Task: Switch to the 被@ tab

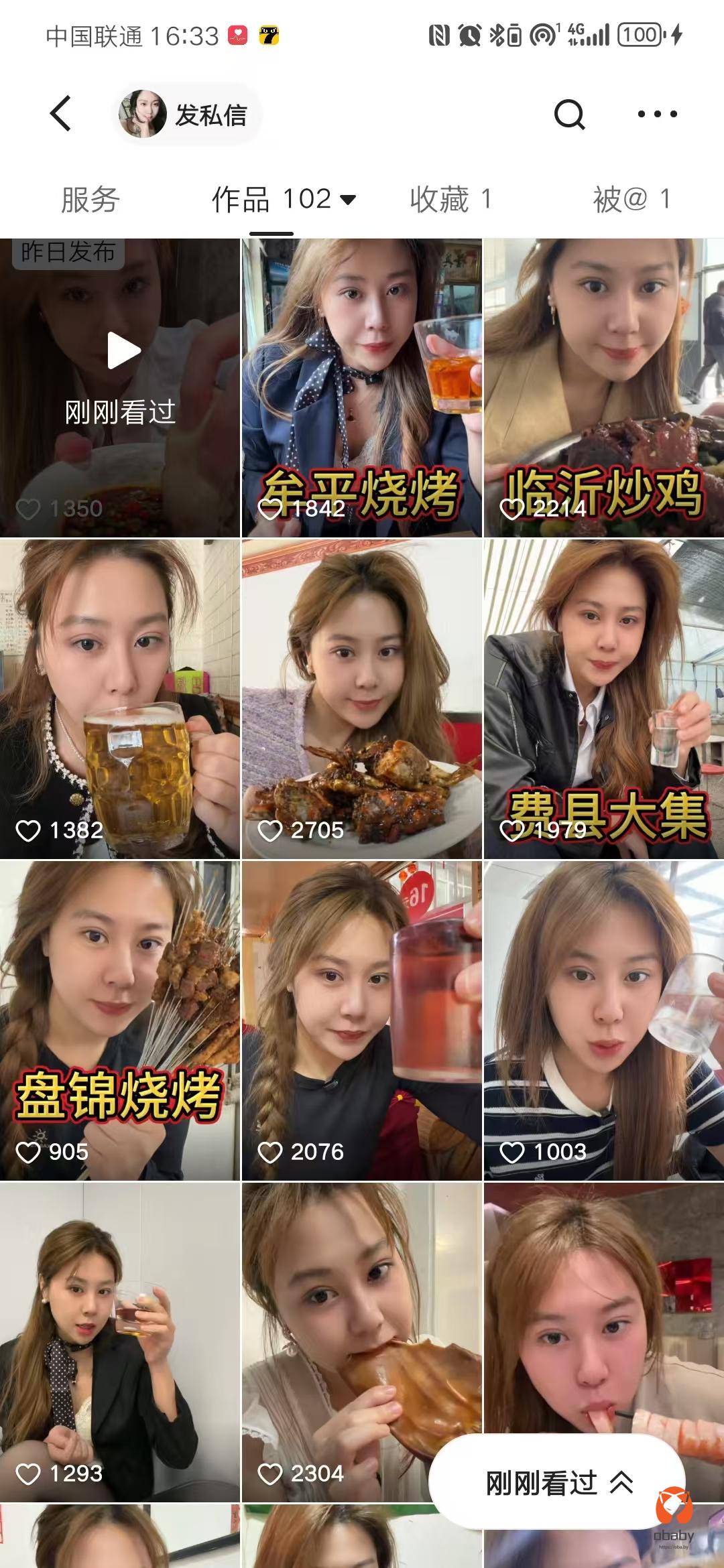Action: 631,199
